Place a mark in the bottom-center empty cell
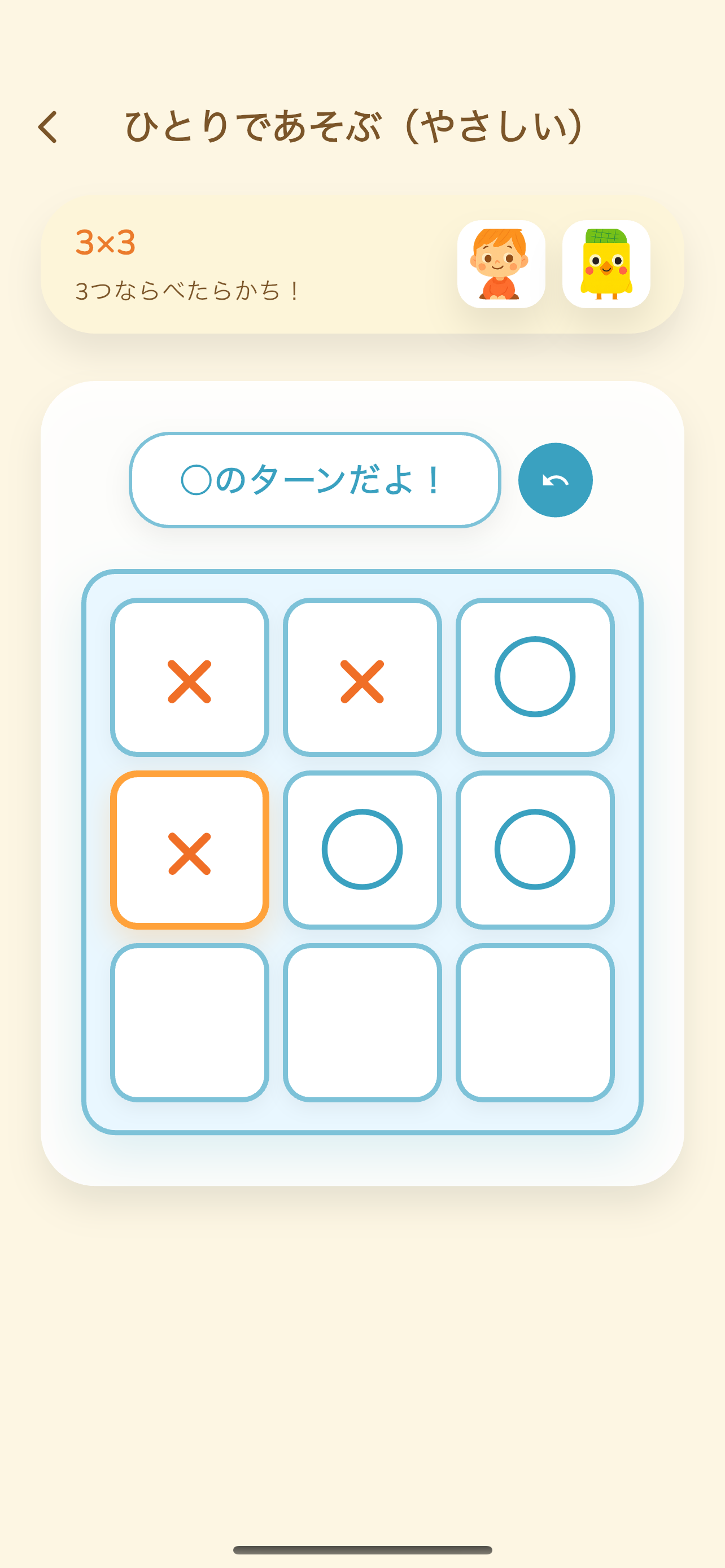The height and width of the screenshot is (1568, 725). pyautogui.click(x=362, y=1024)
